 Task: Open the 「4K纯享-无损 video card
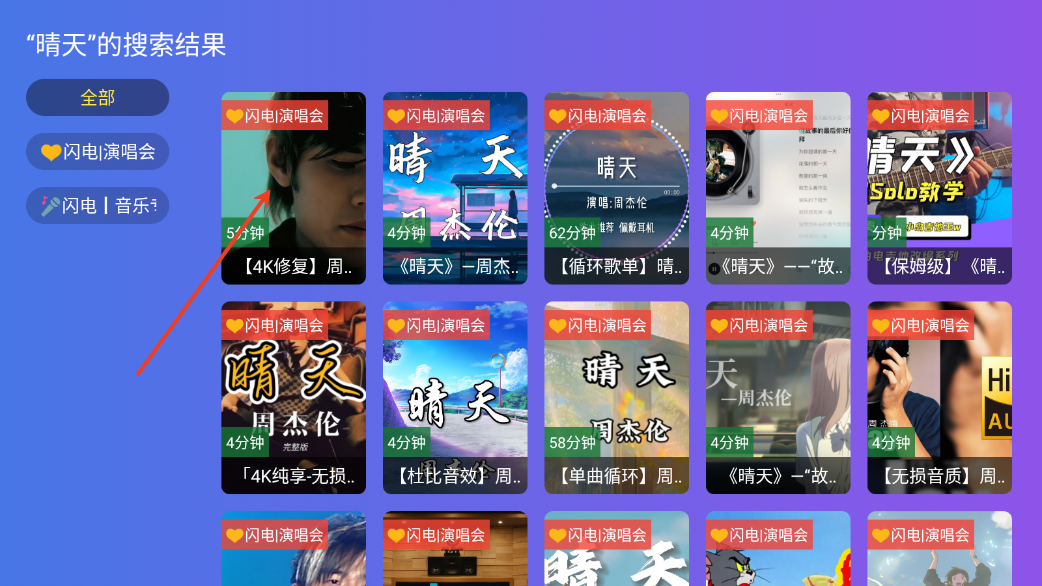(293, 398)
